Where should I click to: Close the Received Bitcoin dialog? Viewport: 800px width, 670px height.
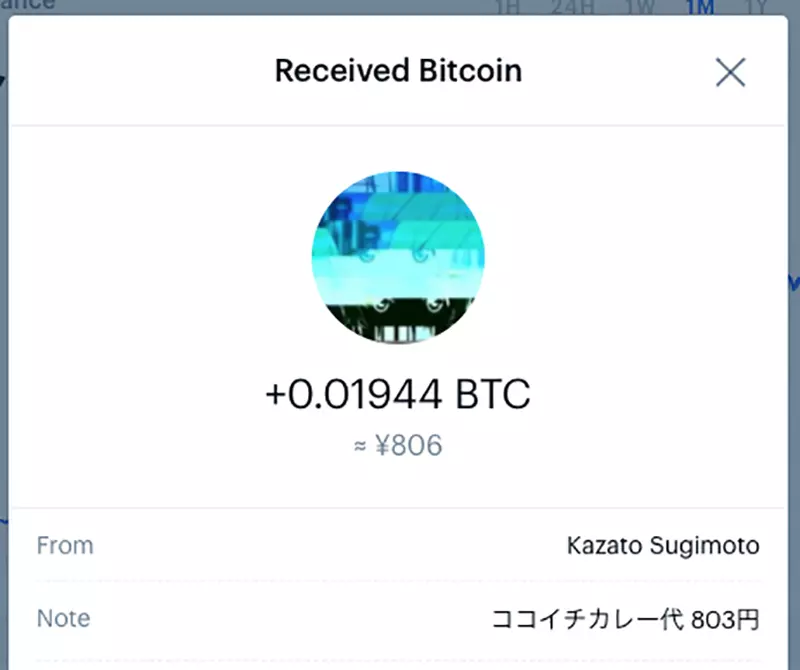click(x=730, y=72)
